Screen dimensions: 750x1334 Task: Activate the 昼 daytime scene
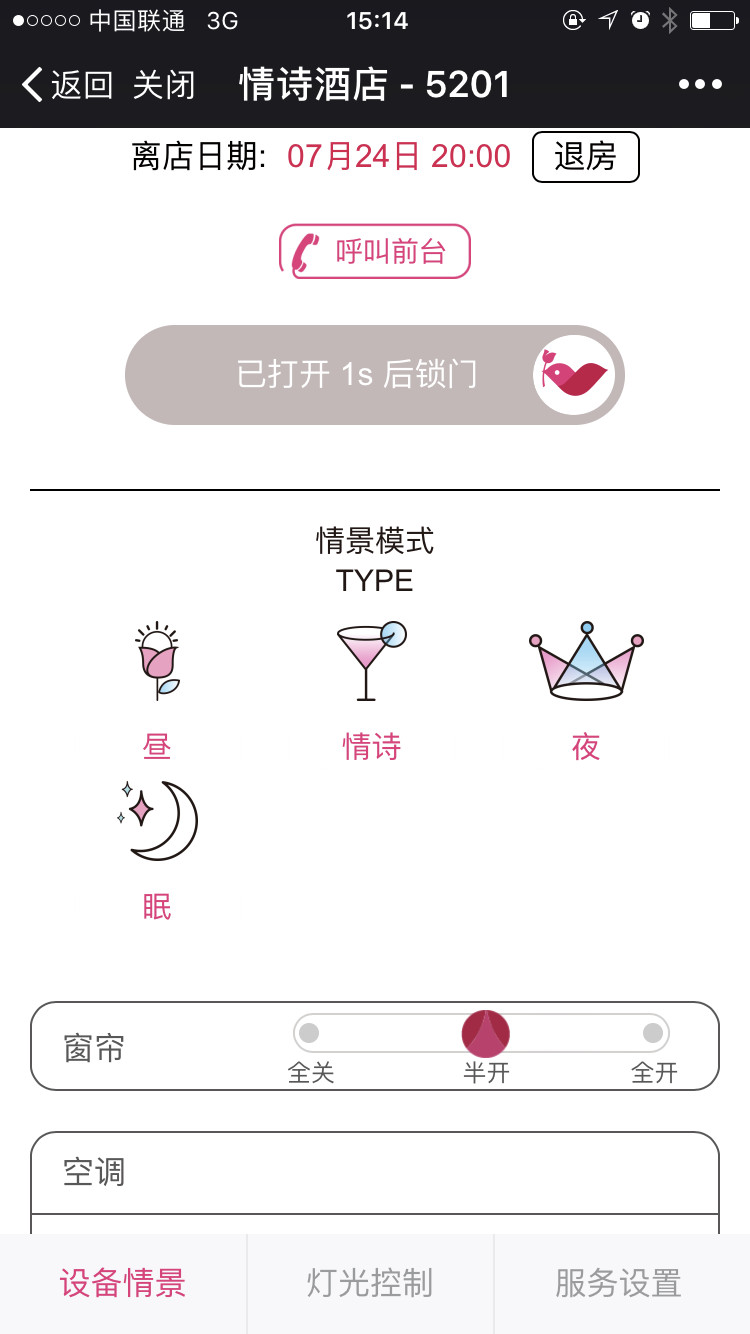tap(157, 690)
